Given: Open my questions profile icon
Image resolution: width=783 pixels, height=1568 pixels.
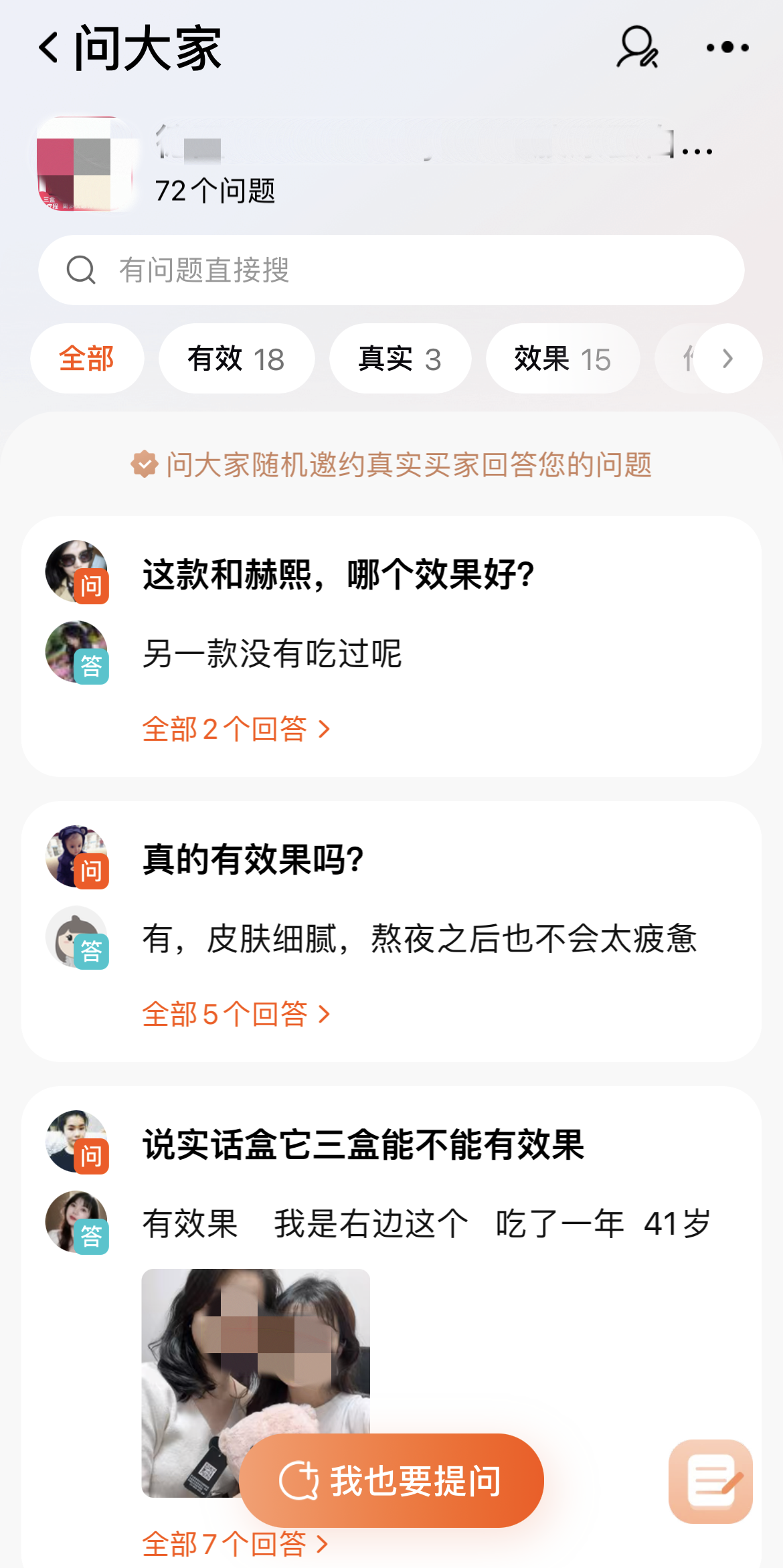Looking at the screenshot, I should (636, 48).
